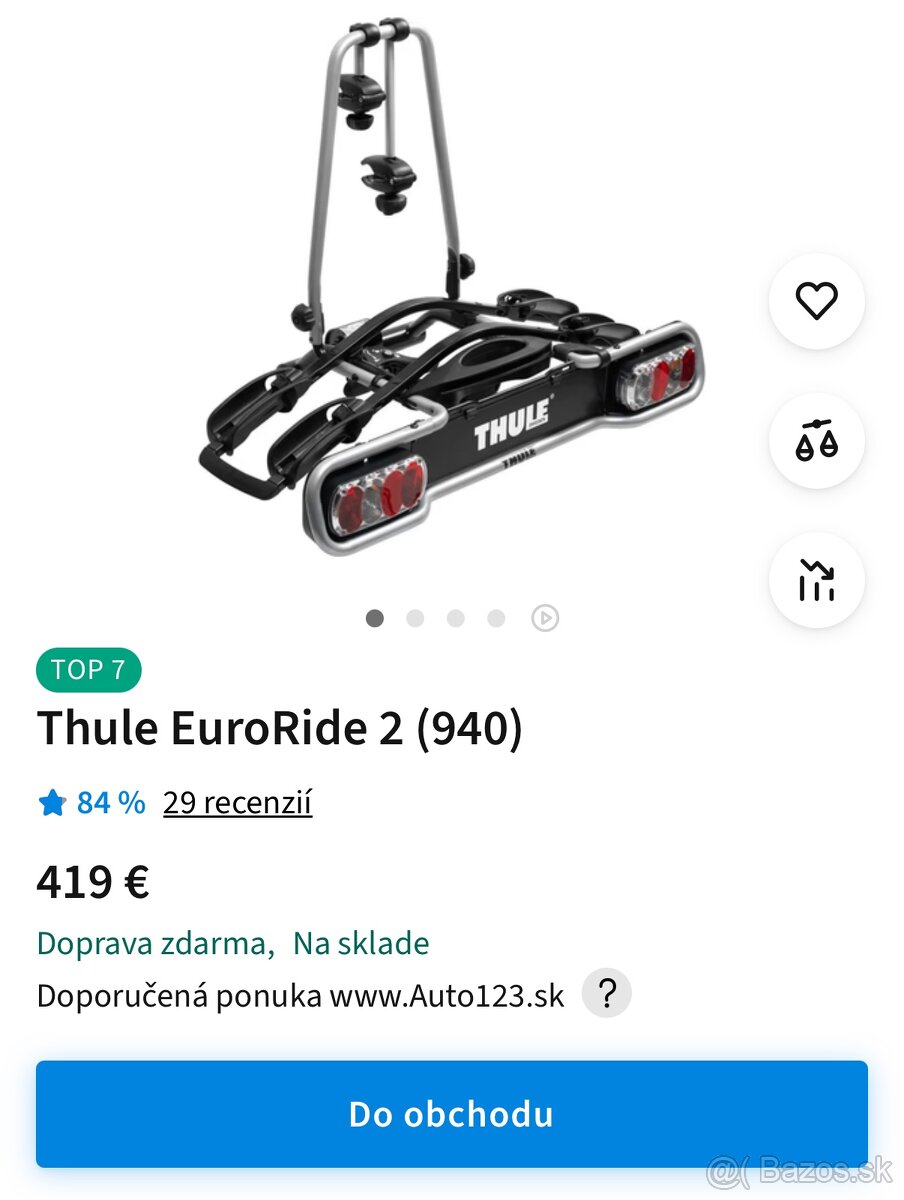Open the question mark help icon
This screenshot has height=1200, width=904.
pyautogui.click(x=607, y=993)
